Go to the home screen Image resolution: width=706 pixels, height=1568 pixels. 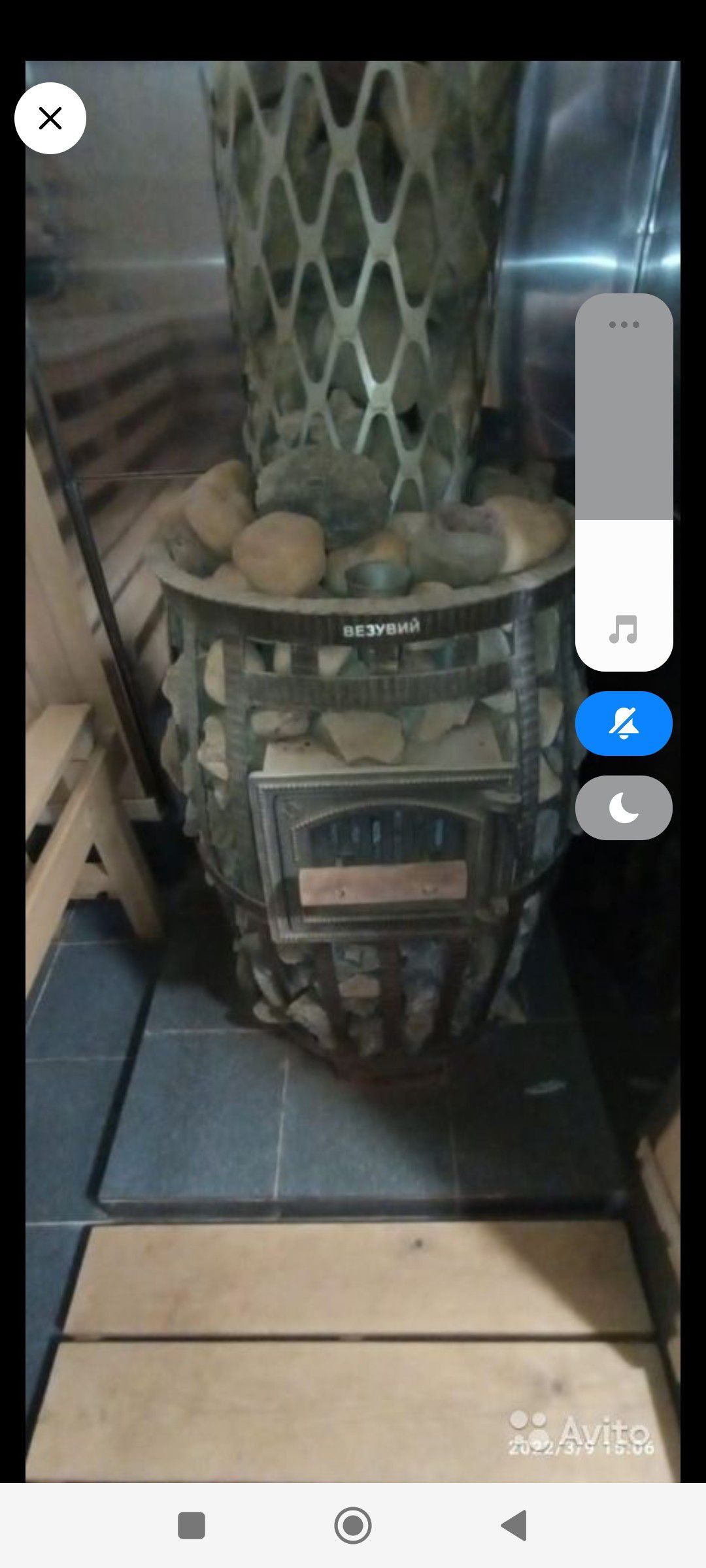pos(353,1526)
